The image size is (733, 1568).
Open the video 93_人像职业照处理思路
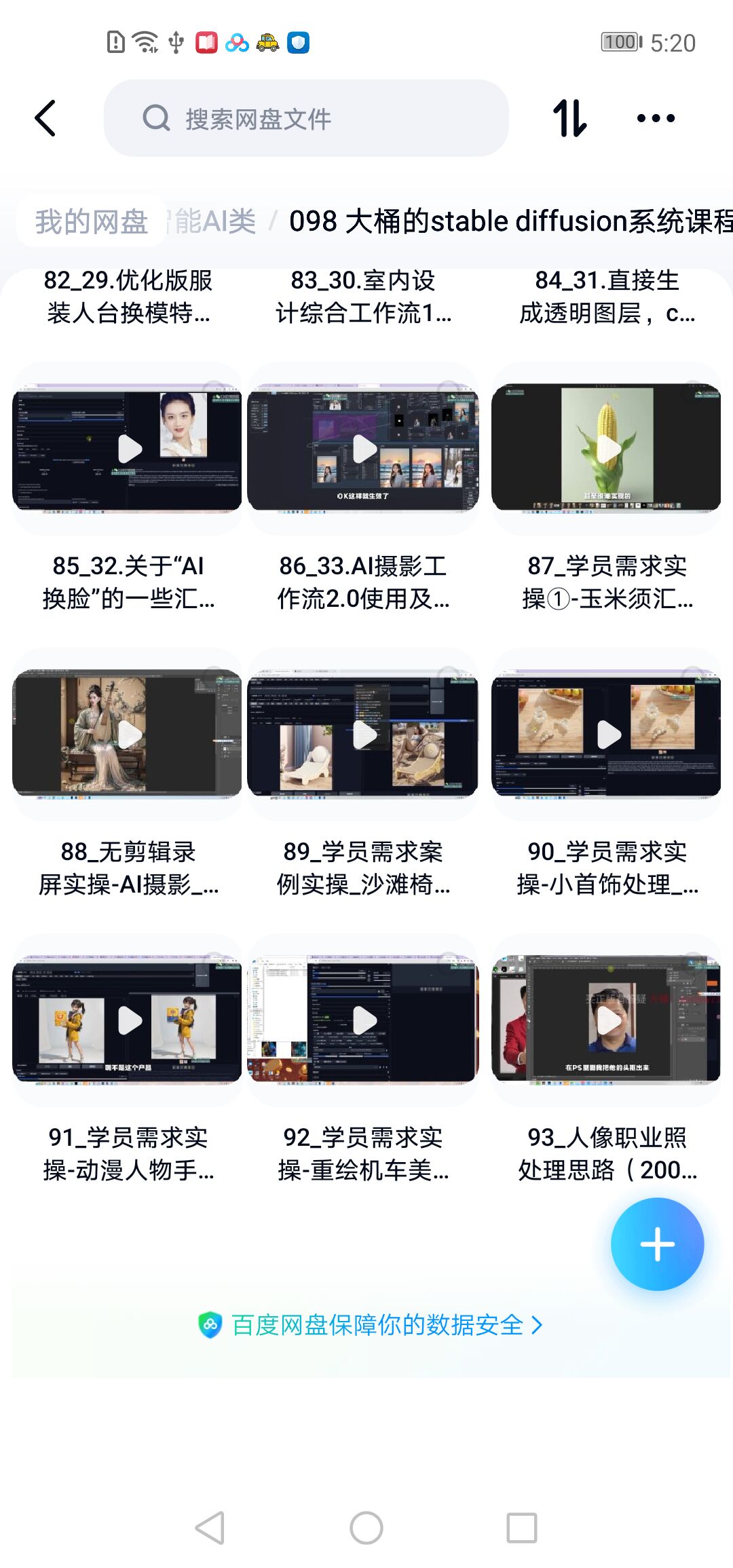[606, 1020]
